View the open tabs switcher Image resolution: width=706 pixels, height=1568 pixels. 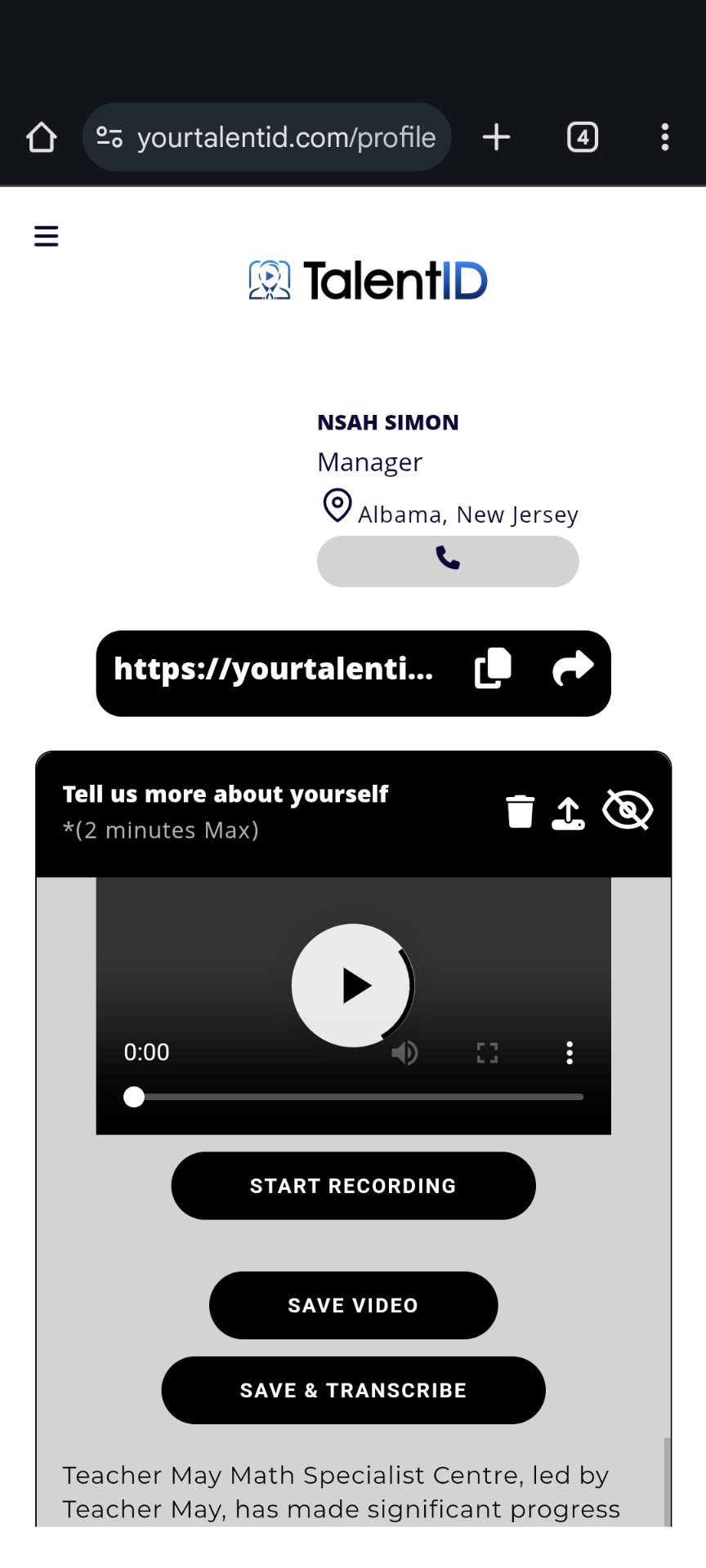(582, 137)
